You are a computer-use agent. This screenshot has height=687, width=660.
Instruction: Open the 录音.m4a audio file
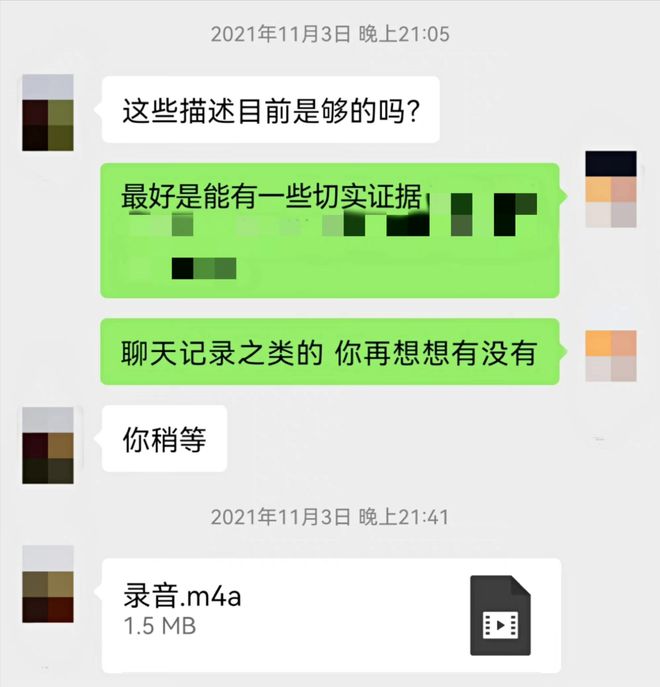point(330,613)
